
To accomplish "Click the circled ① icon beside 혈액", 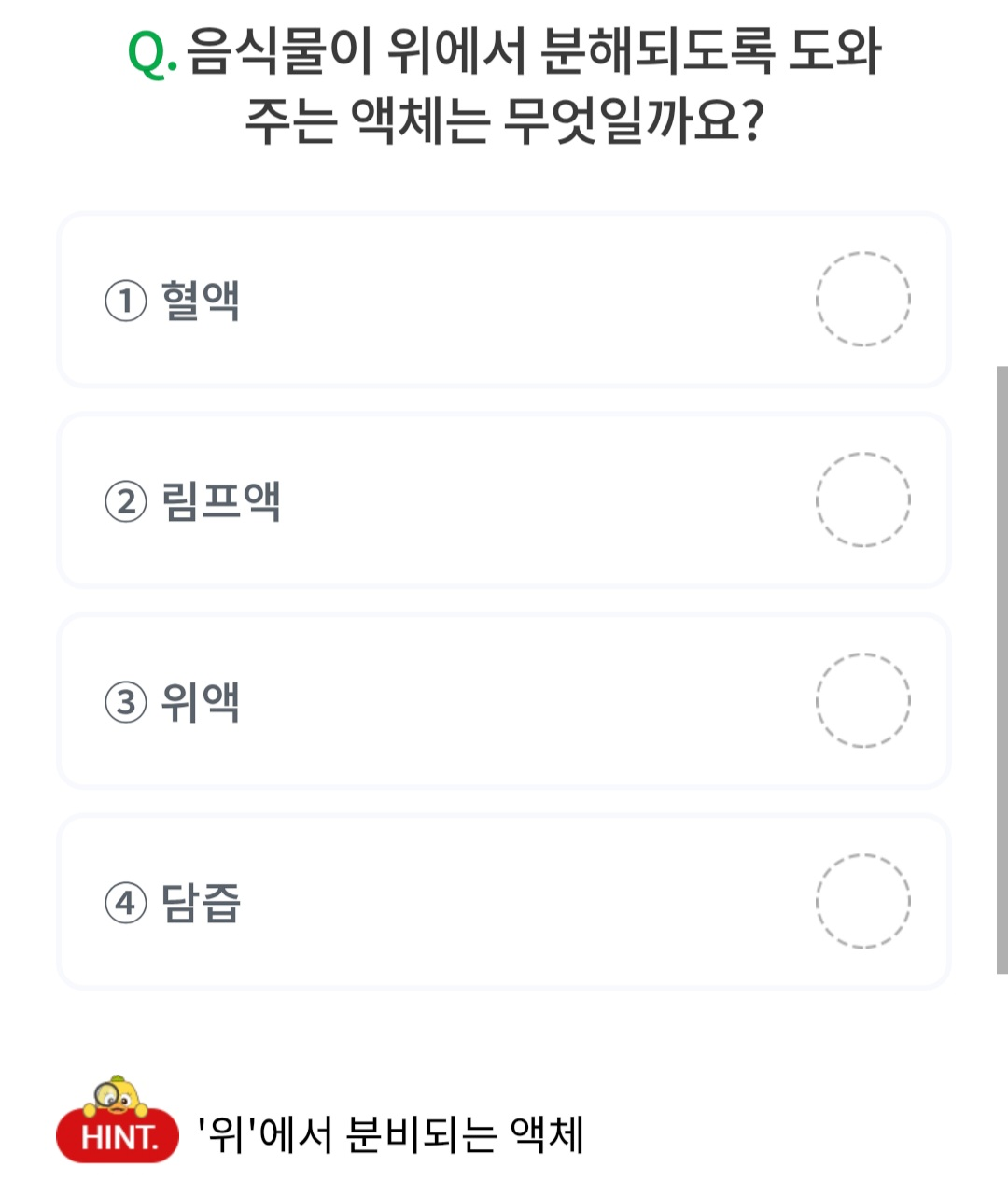I will 124,299.
